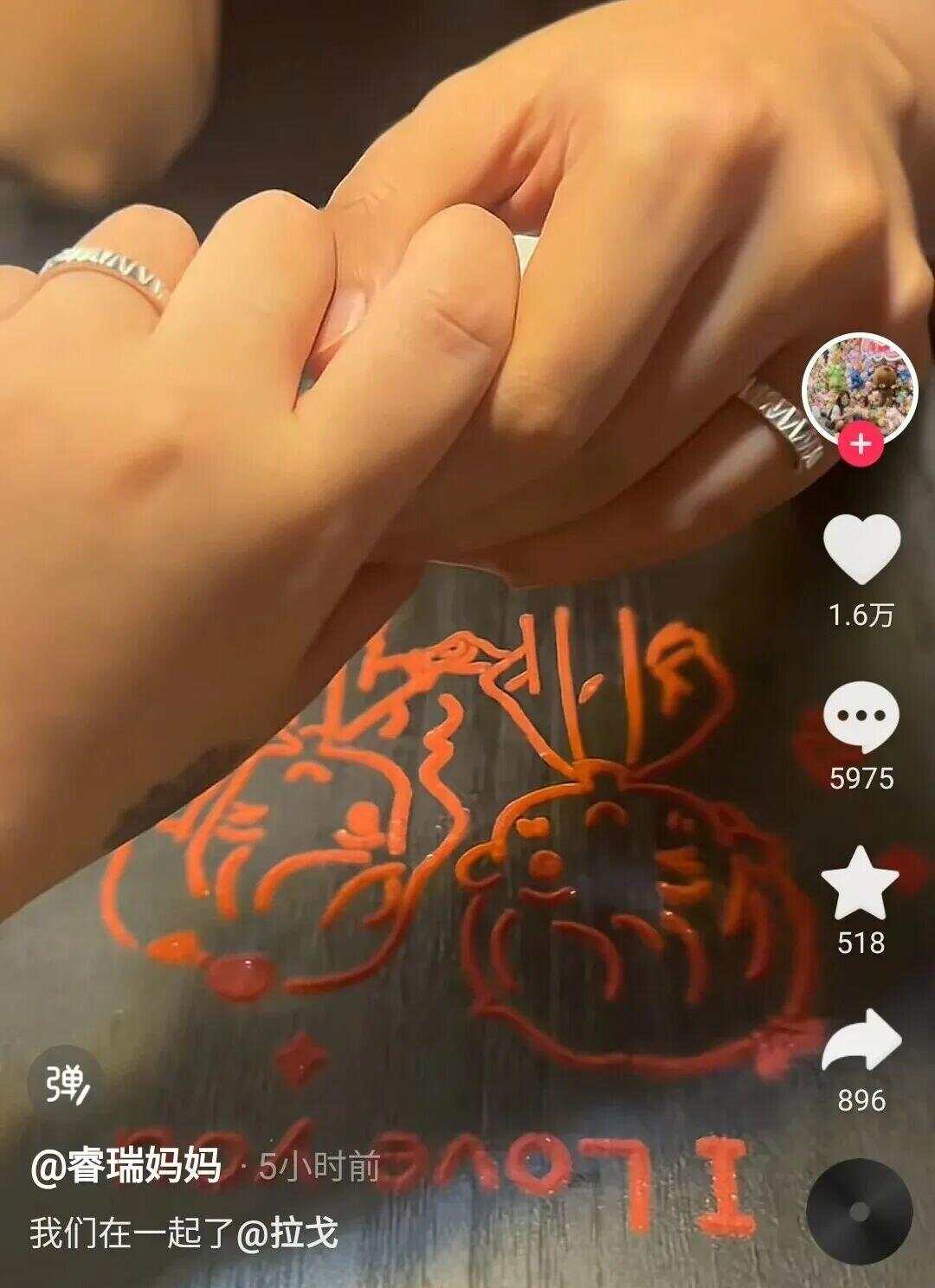The height and width of the screenshot is (1288, 935).
Task: Open the spinning music disc
Action: [x=859, y=1211]
